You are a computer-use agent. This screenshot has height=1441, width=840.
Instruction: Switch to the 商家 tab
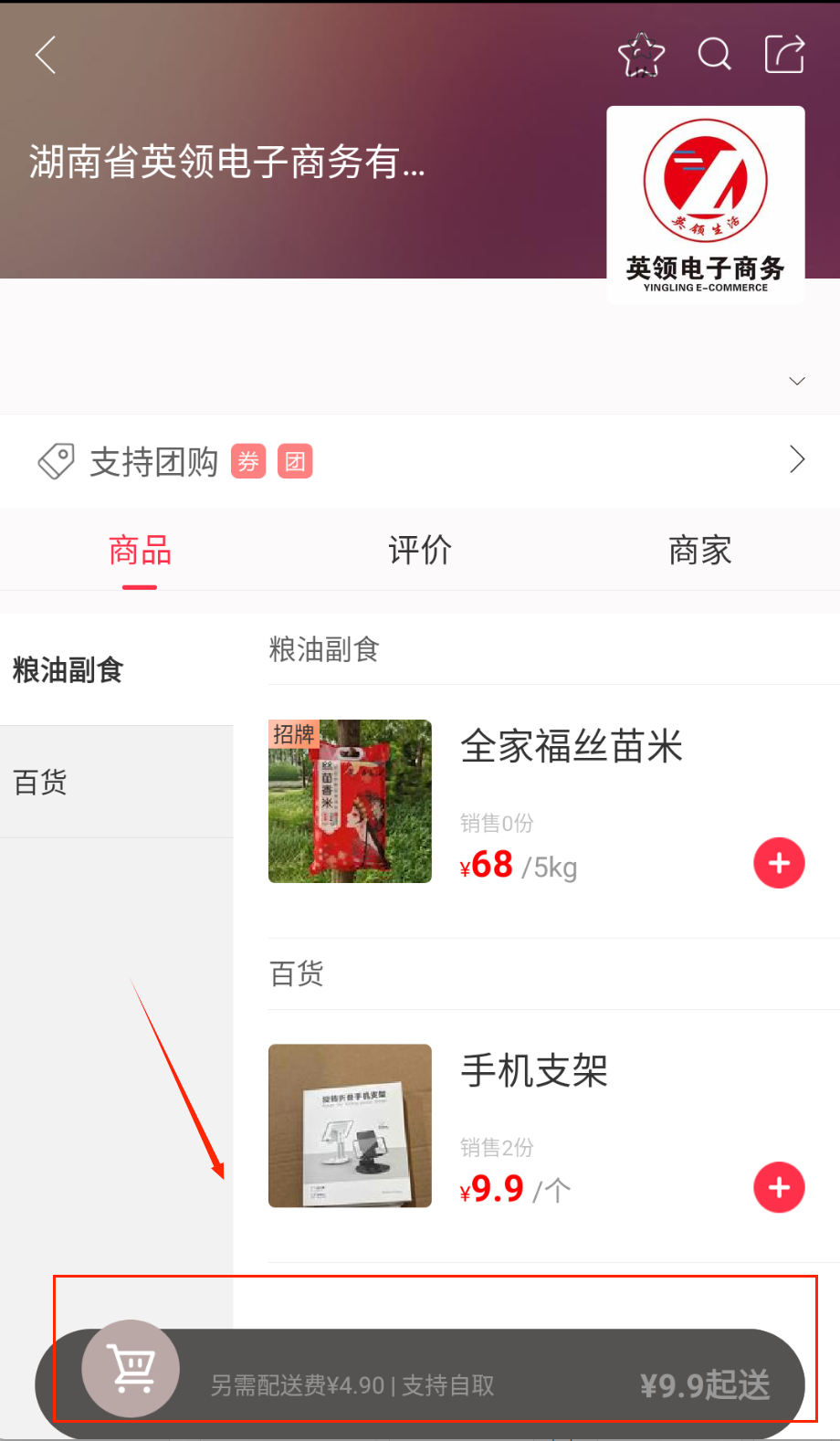click(x=699, y=551)
